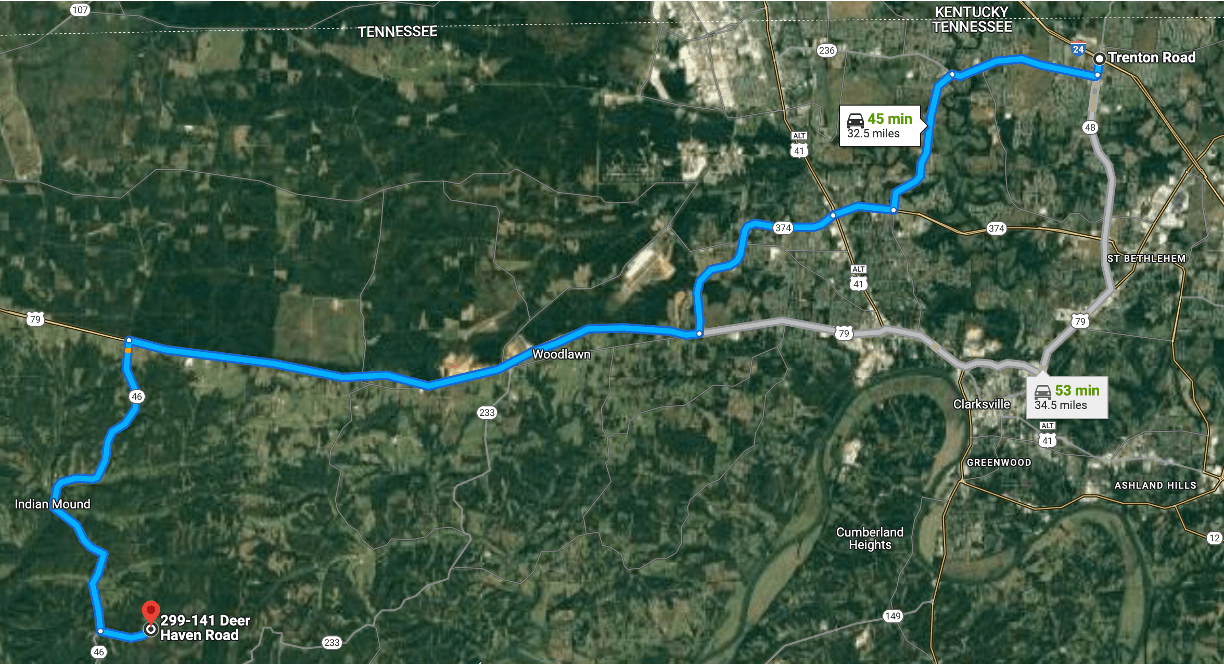This screenshot has height=664, width=1224.
Task: Select the alternate 53 min route callout
Action: click(1067, 397)
